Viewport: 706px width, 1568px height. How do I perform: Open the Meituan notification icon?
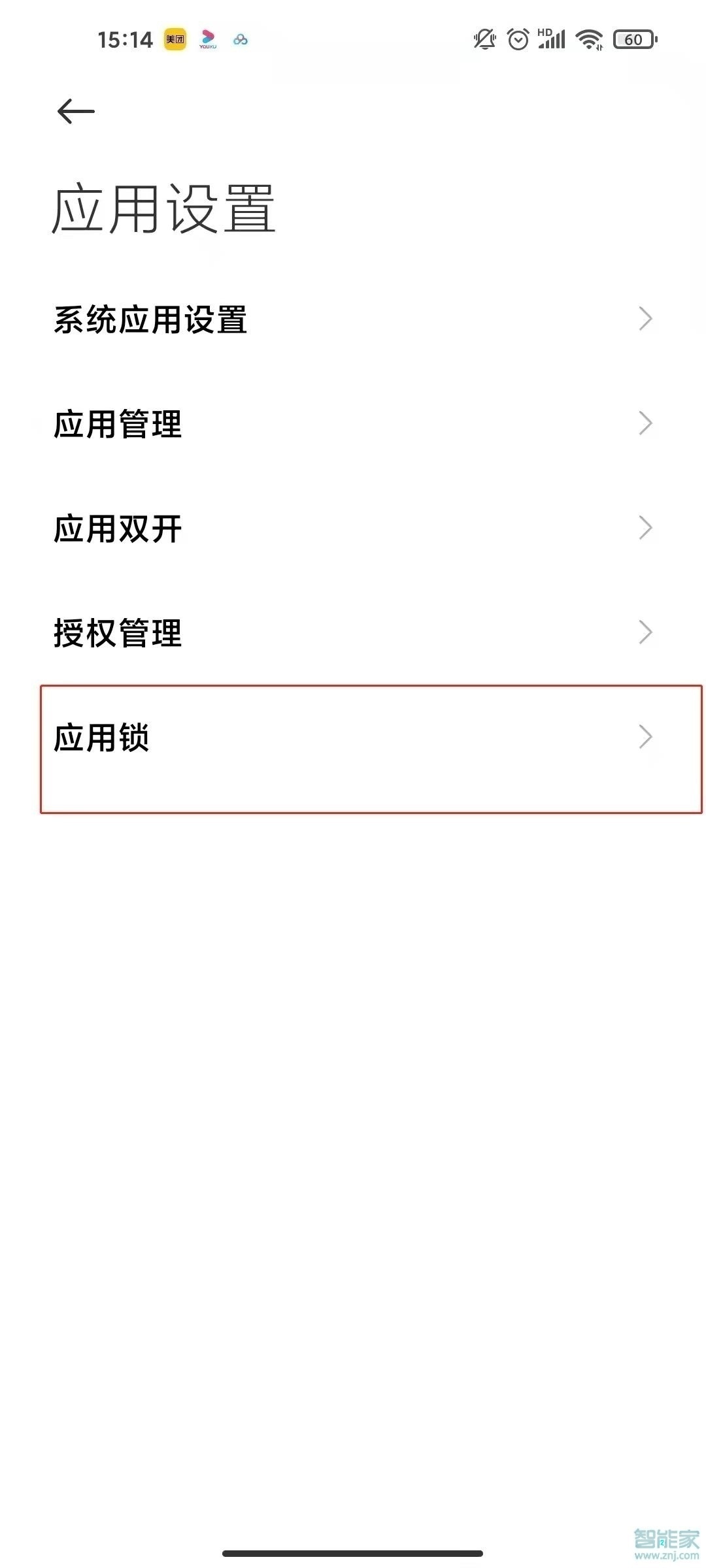175,41
